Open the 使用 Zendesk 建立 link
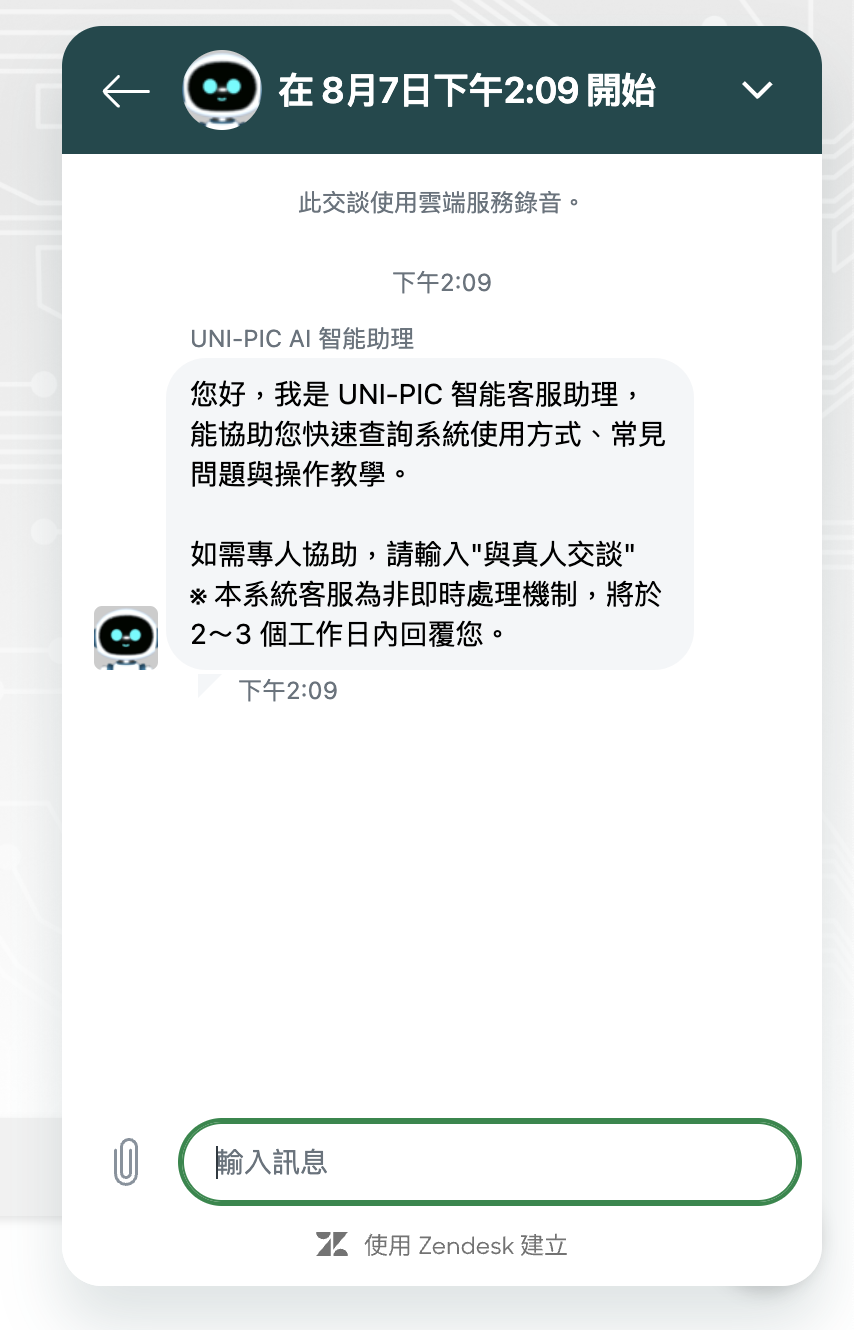The image size is (854, 1330). [442, 1245]
